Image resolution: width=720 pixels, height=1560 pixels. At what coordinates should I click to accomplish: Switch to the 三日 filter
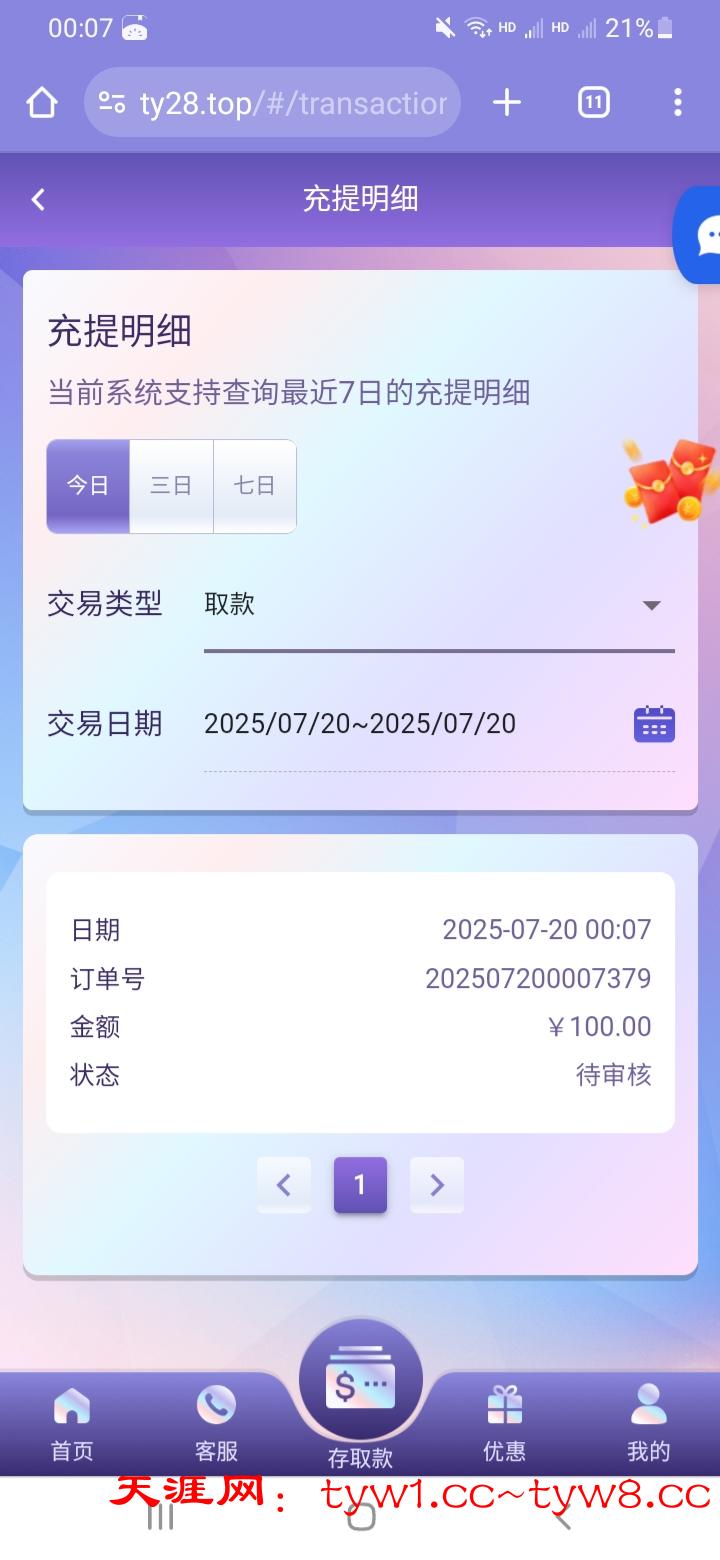click(171, 486)
